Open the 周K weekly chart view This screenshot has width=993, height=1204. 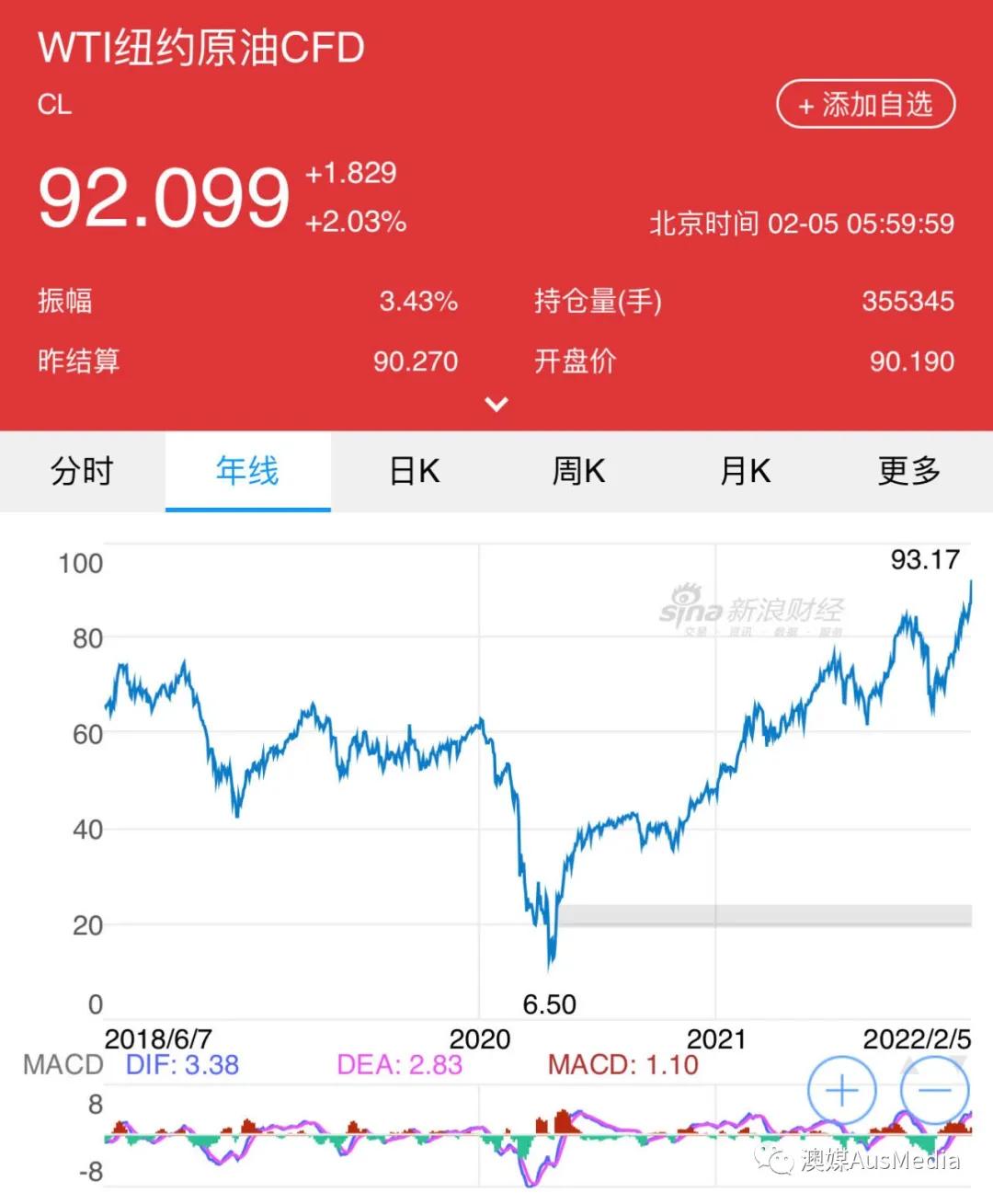click(577, 471)
